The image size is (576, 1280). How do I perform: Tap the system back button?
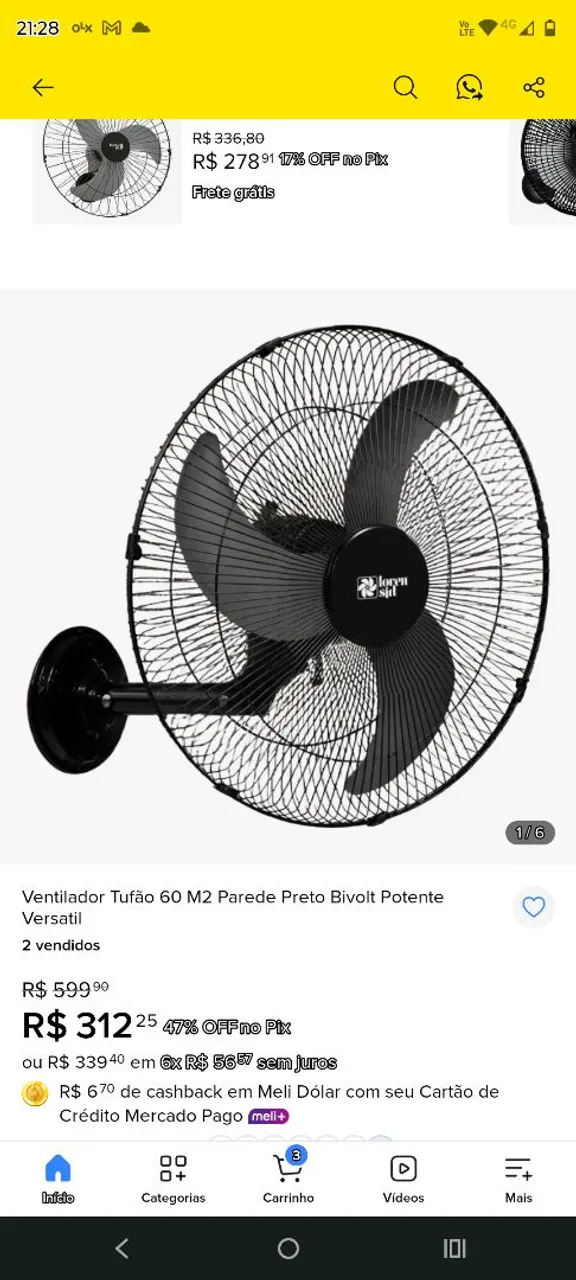pos(122,1248)
